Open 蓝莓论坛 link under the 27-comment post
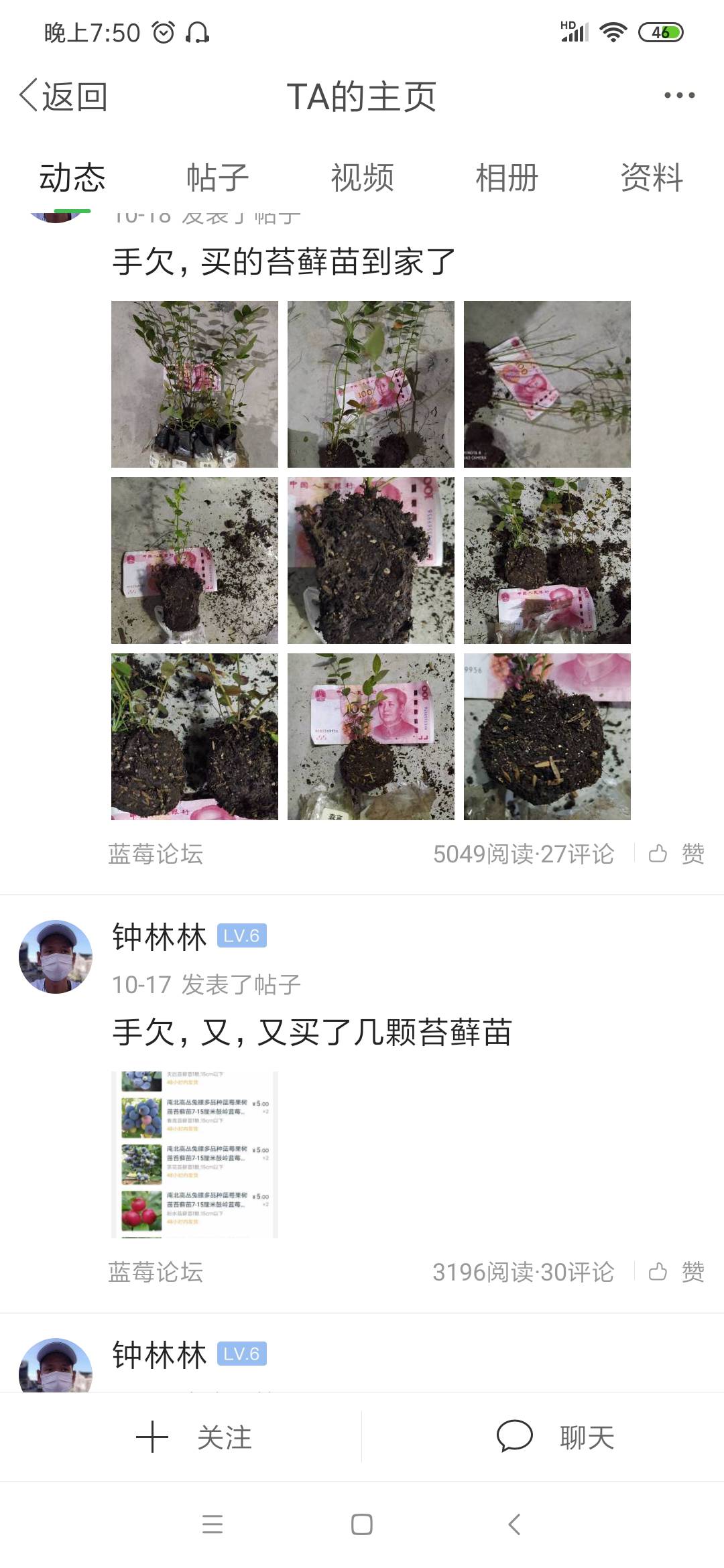724x1568 pixels. point(156,854)
